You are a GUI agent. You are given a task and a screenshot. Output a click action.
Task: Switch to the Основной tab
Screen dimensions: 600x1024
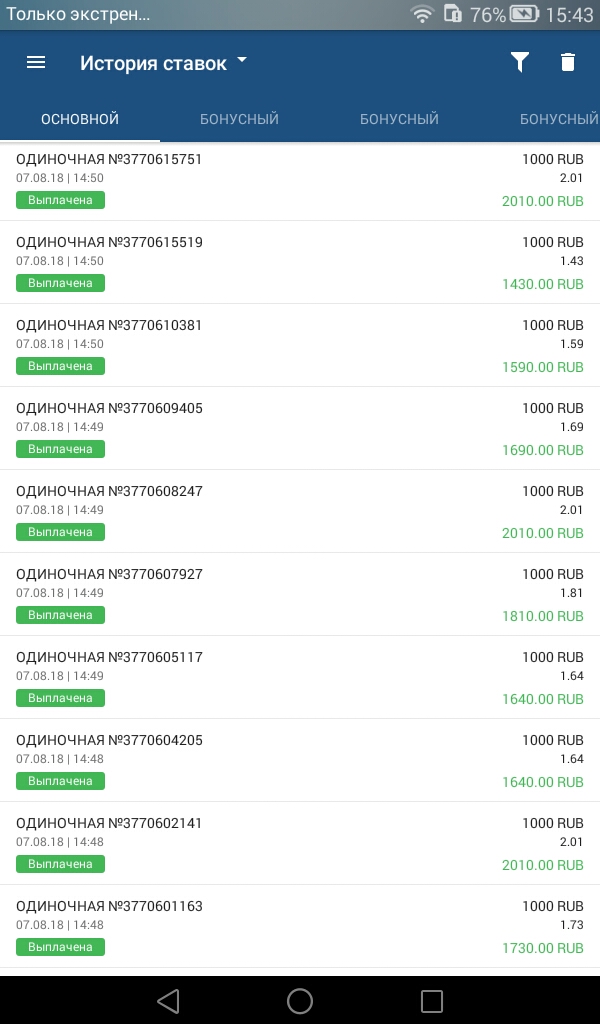click(80, 119)
